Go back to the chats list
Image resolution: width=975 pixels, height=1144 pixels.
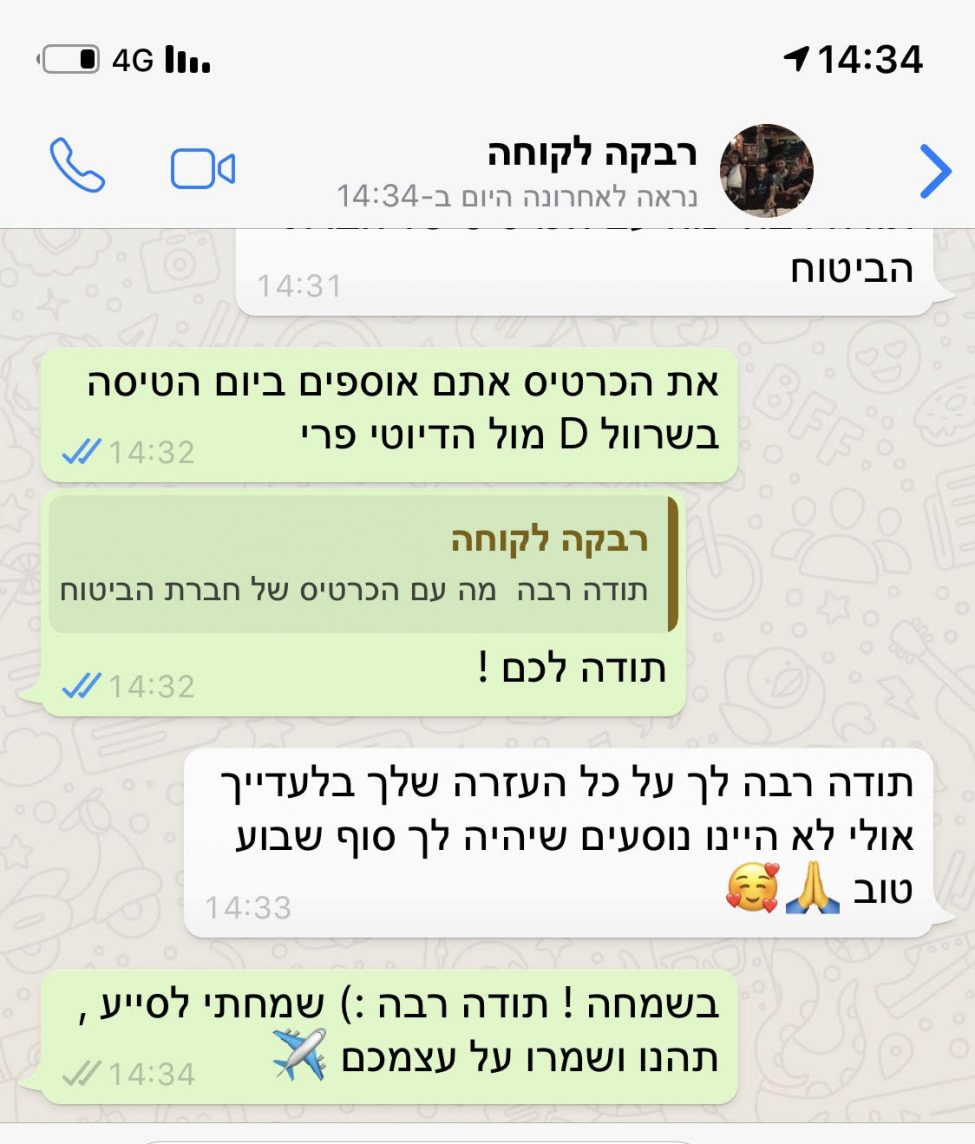point(934,172)
